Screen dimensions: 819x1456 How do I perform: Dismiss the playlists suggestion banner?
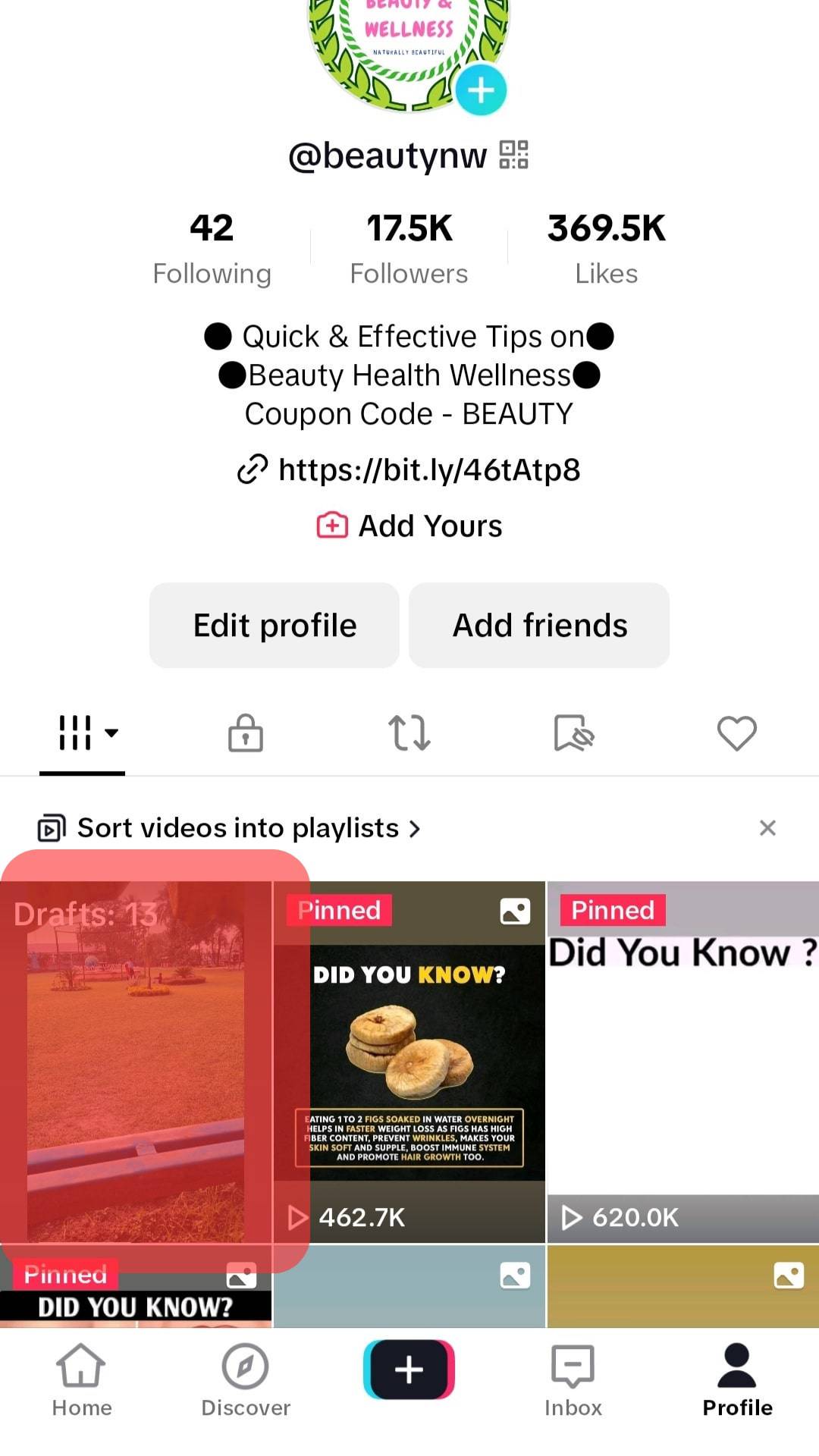click(767, 828)
